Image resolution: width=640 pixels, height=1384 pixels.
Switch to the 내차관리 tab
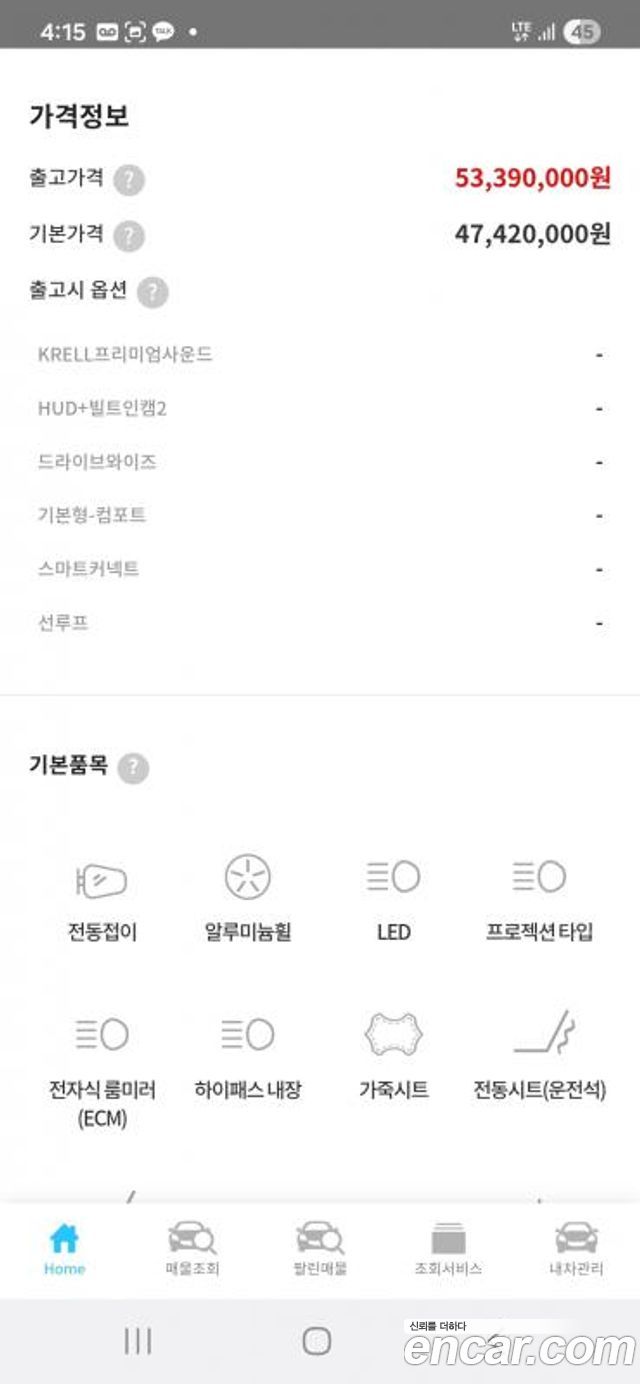(576, 1249)
